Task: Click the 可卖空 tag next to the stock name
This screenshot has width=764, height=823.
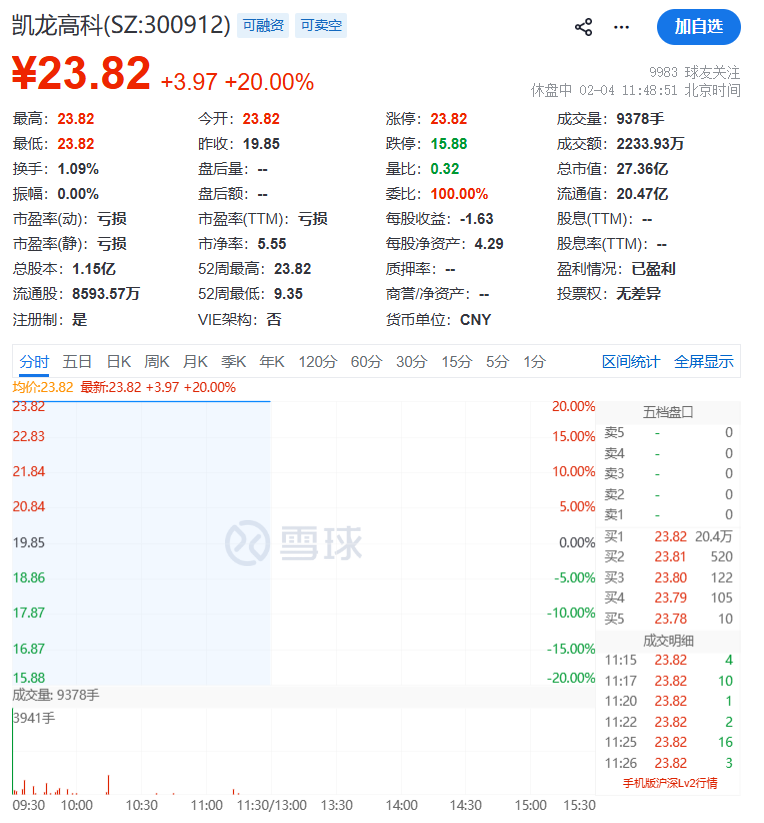Action: pyautogui.click(x=320, y=25)
